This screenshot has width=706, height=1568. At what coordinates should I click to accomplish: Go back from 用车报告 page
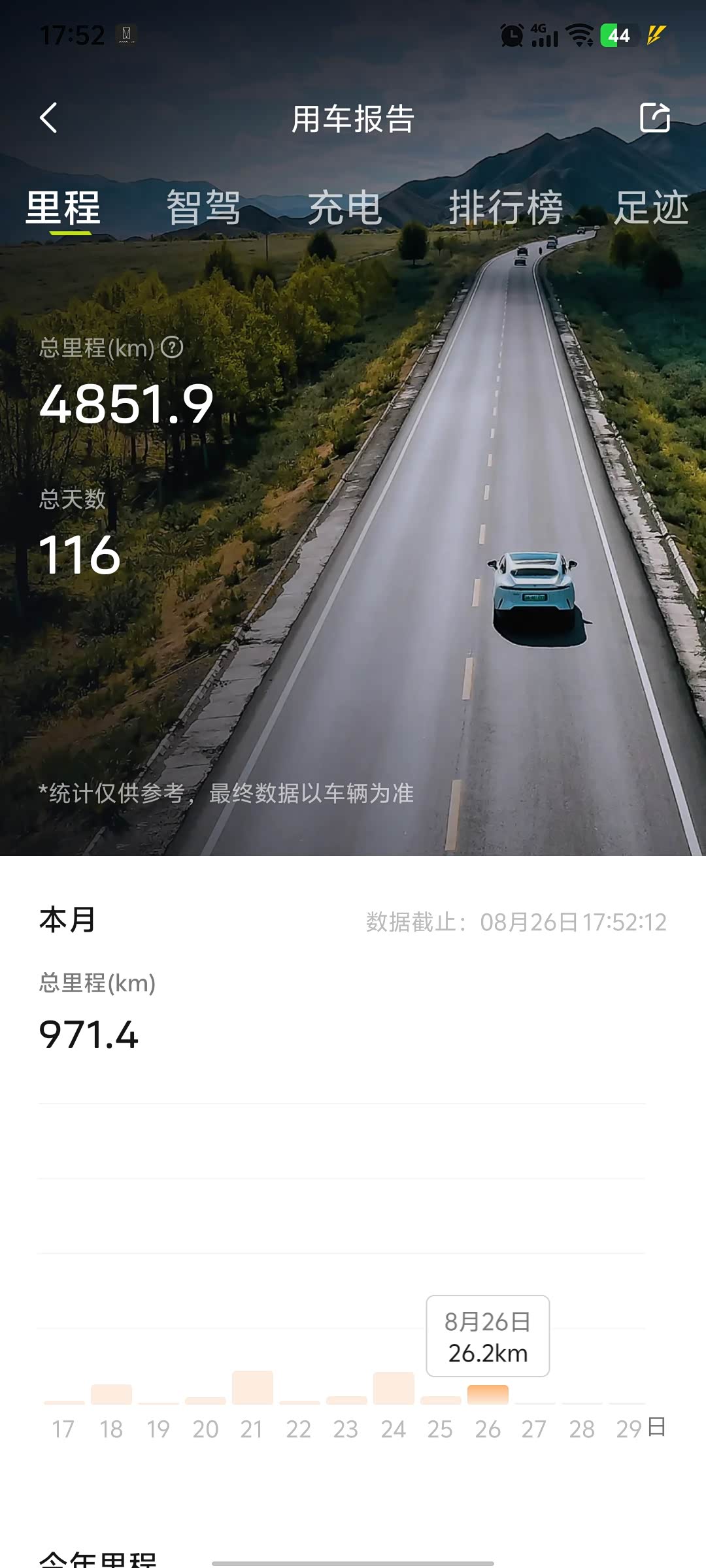[x=49, y=118]
